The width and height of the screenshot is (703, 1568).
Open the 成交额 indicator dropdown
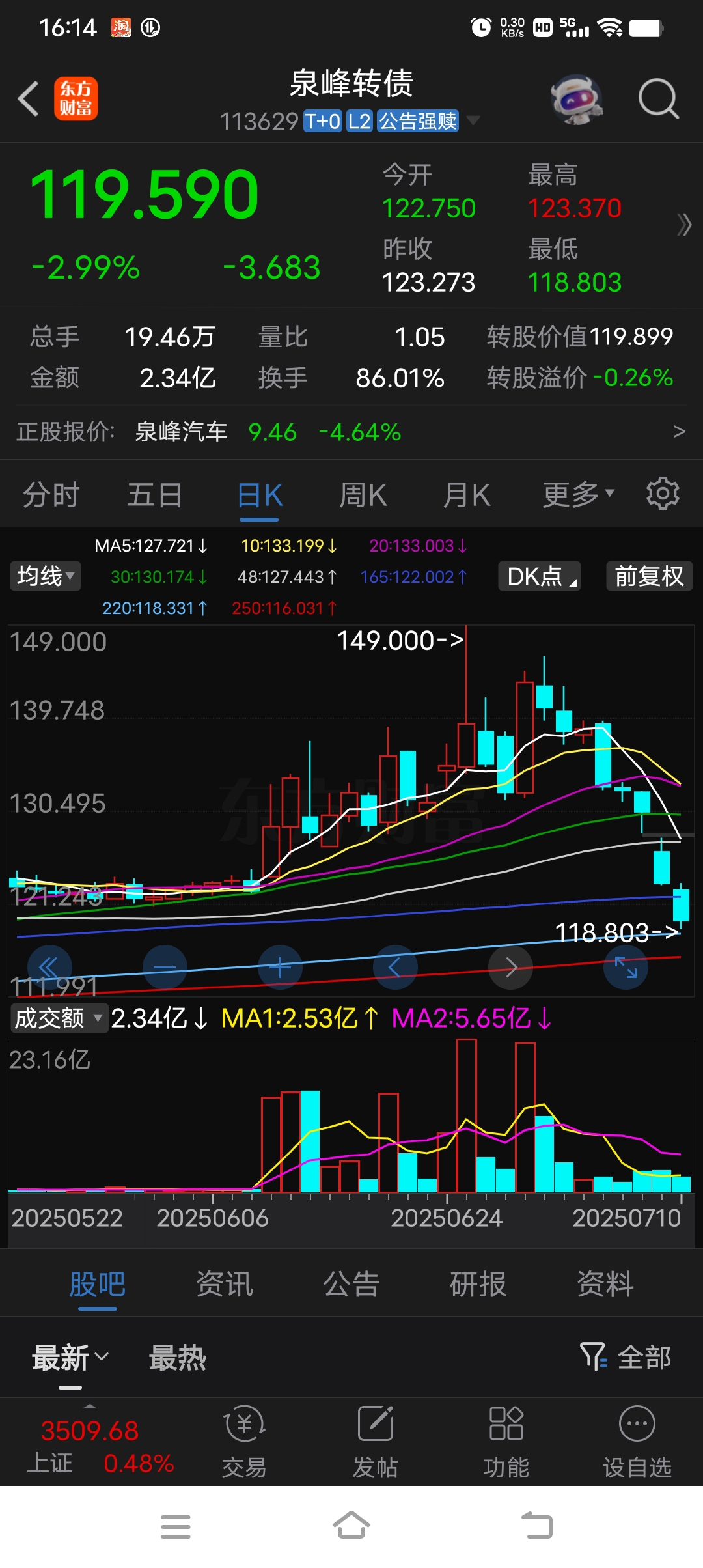[59, 1018]
